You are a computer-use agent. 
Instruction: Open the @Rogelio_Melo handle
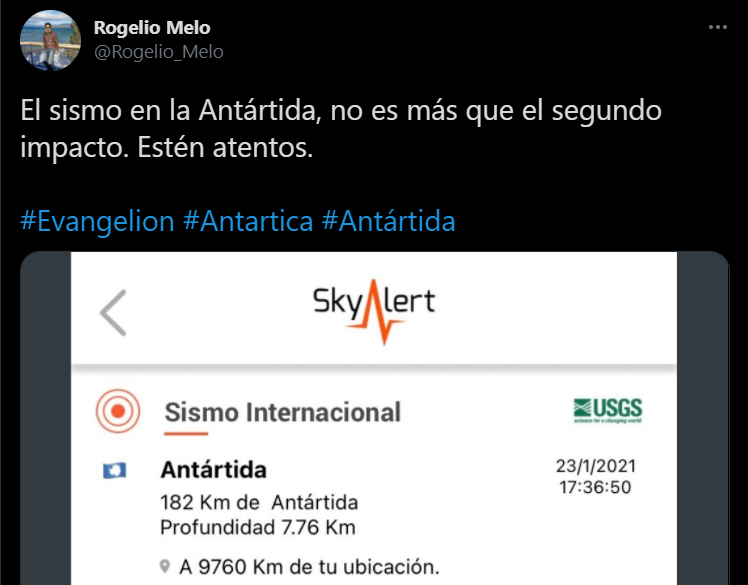[x=158, y=51]
